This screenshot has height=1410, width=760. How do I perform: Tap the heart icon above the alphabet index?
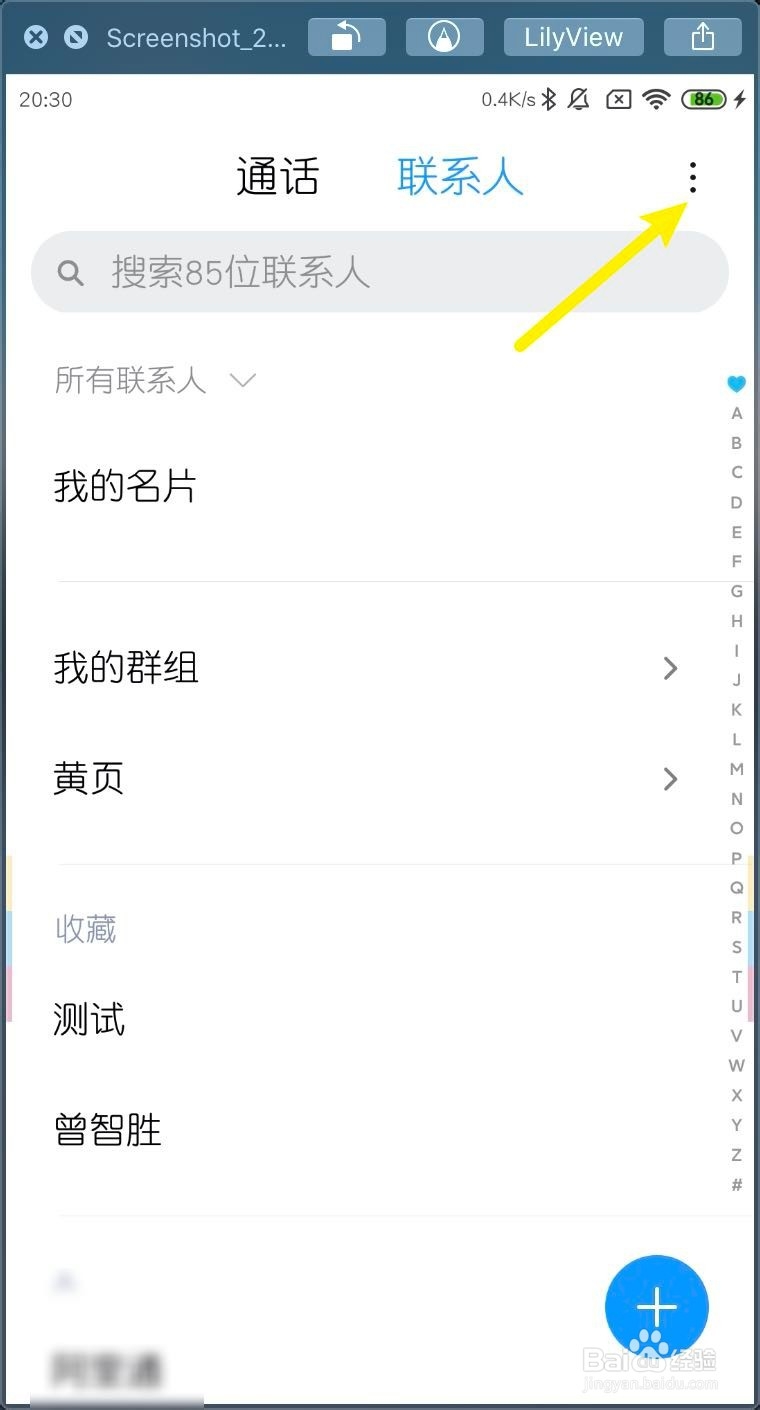(x=736, y=384)
